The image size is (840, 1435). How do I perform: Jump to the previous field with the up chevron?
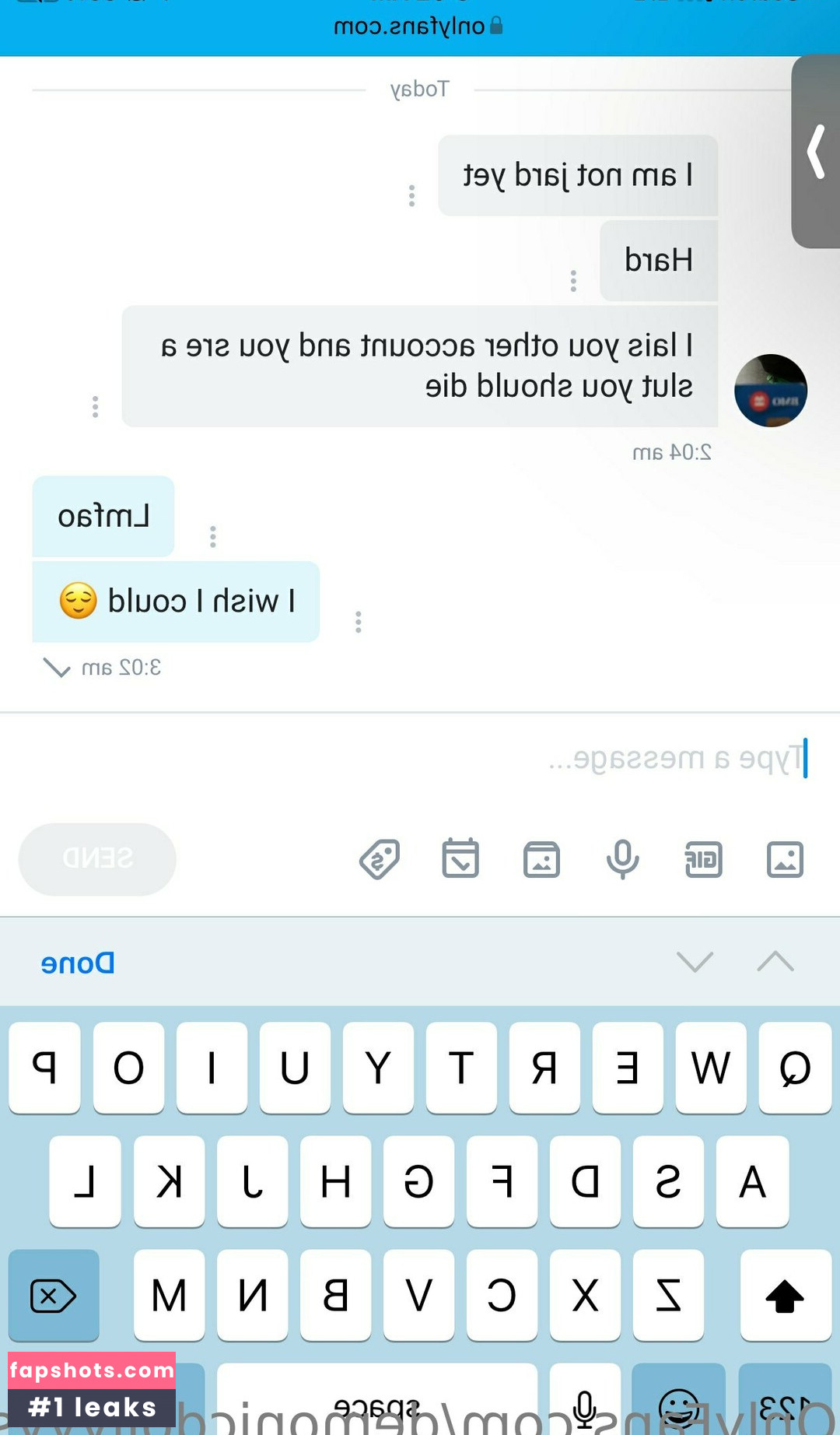coord(775,962)
